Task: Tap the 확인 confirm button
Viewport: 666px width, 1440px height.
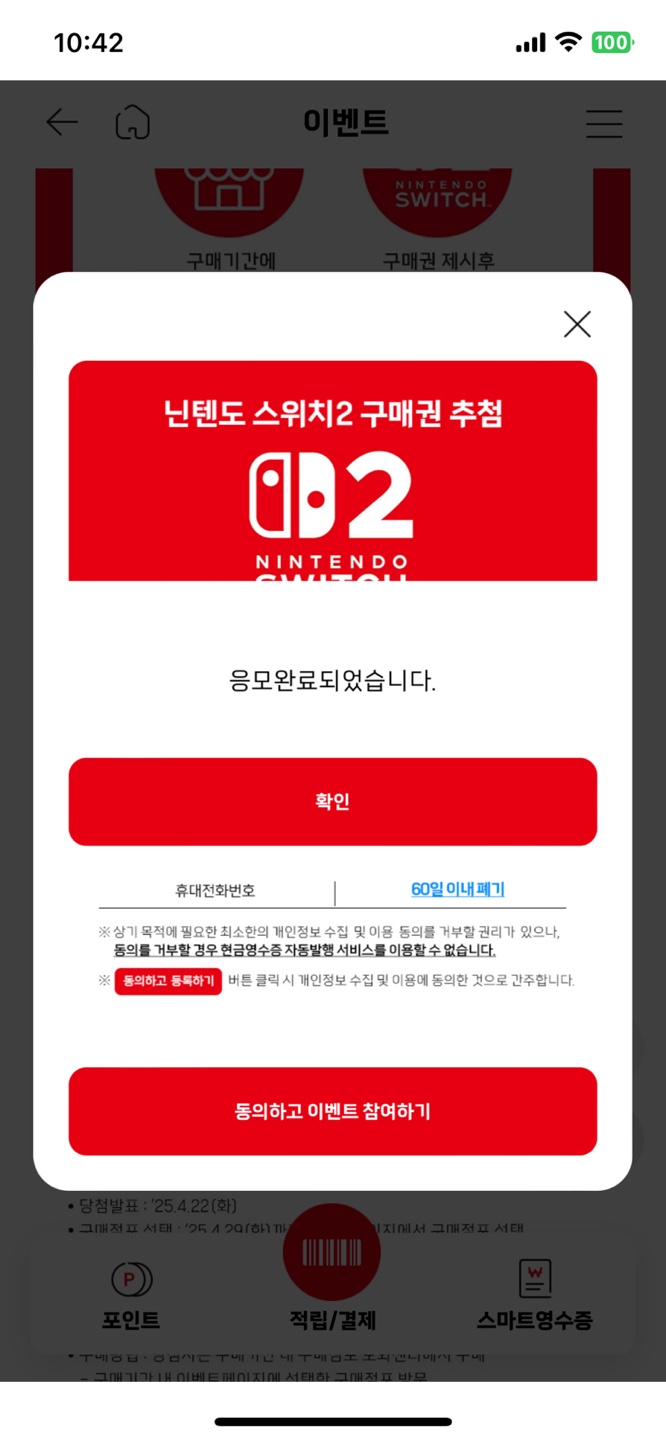Action: [333, 802]
